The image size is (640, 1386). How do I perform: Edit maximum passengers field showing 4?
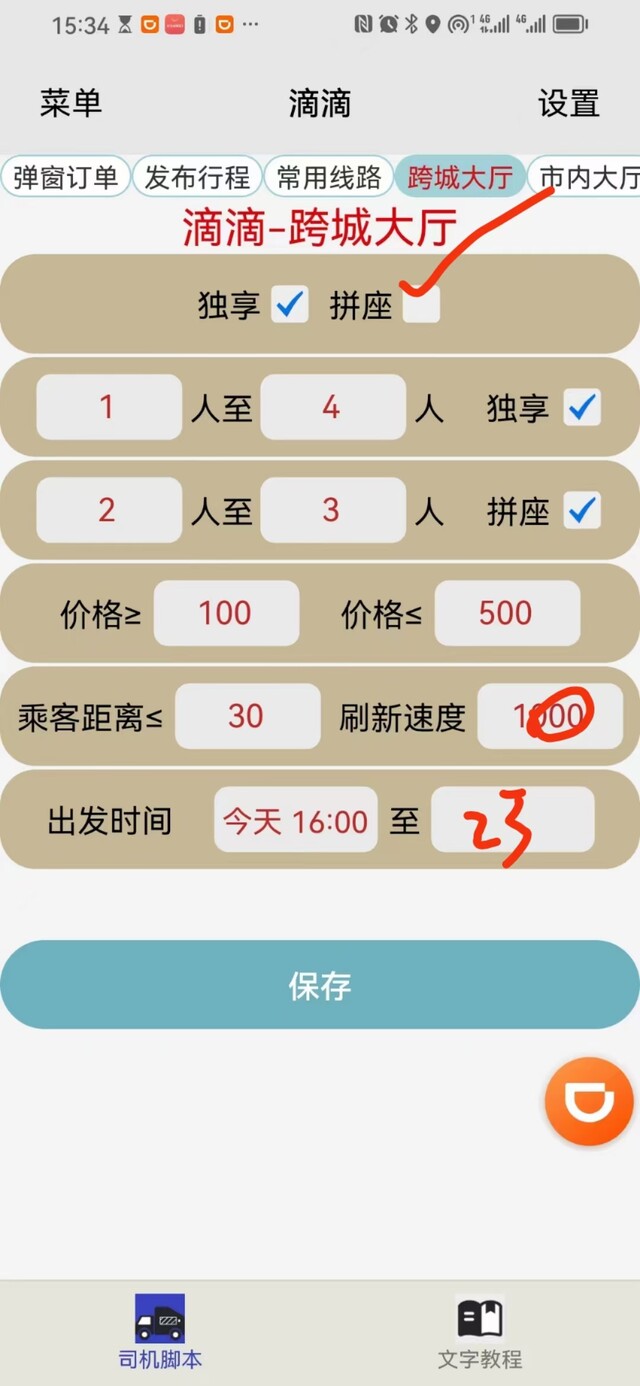333,407
